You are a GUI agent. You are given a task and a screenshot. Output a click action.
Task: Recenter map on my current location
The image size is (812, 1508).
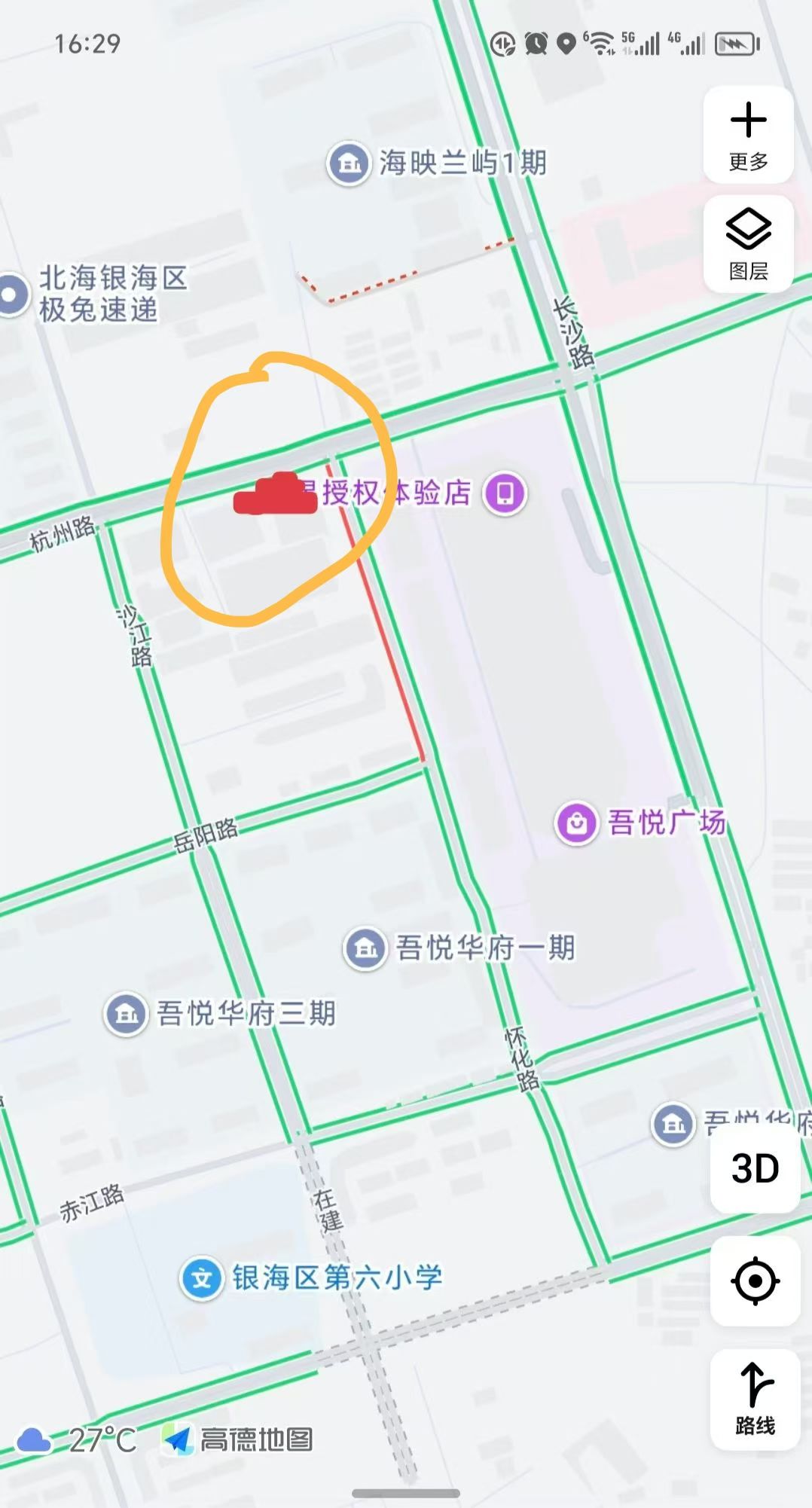(x=755, y=1281)
